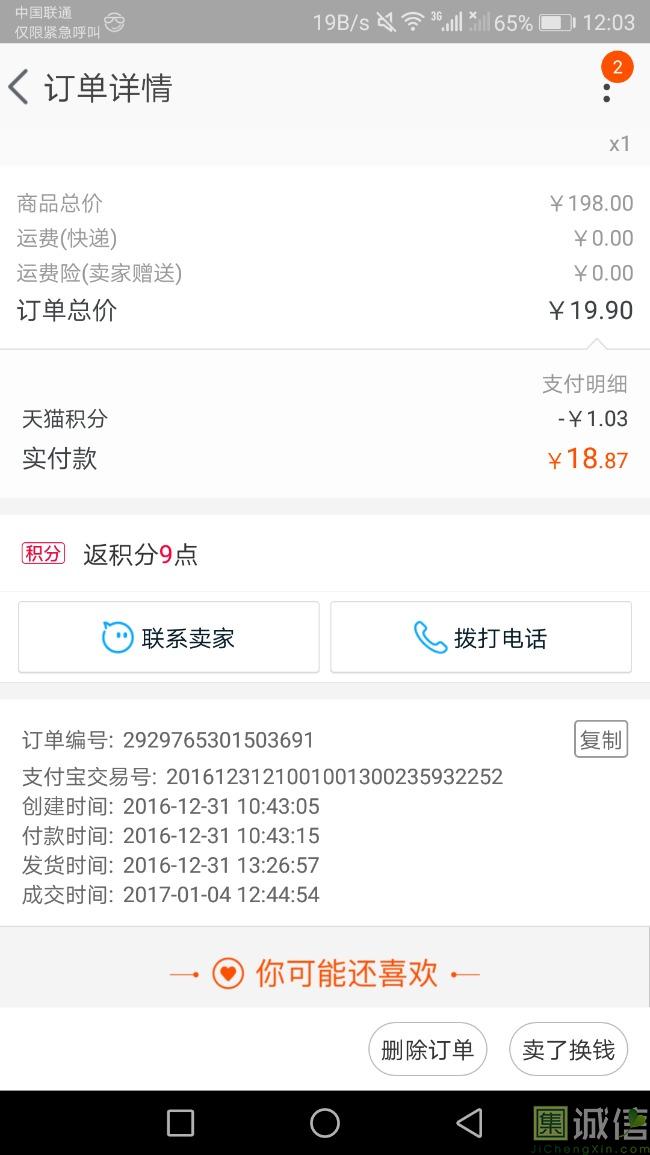The width and height of the screenshot is (650, 1155).
Task: Open the overflow menu with badge
Action: [607, 88]
